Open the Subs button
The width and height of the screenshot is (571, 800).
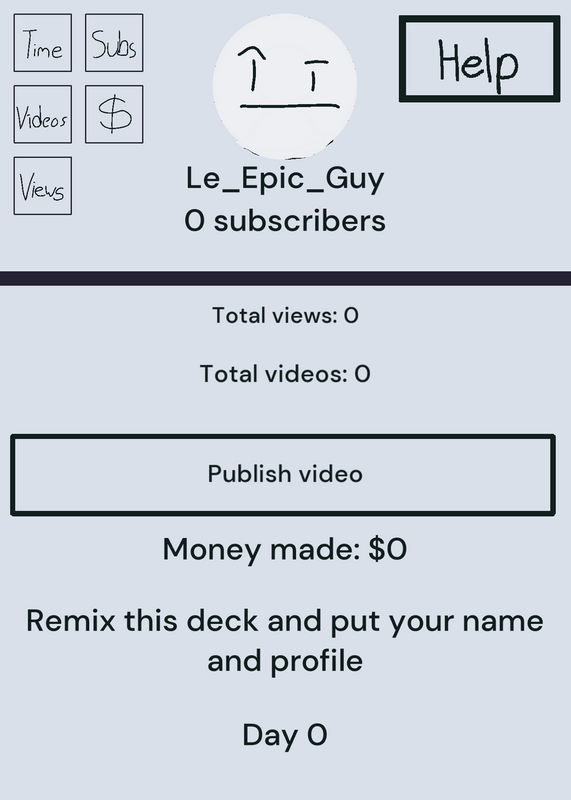point(114,43)
